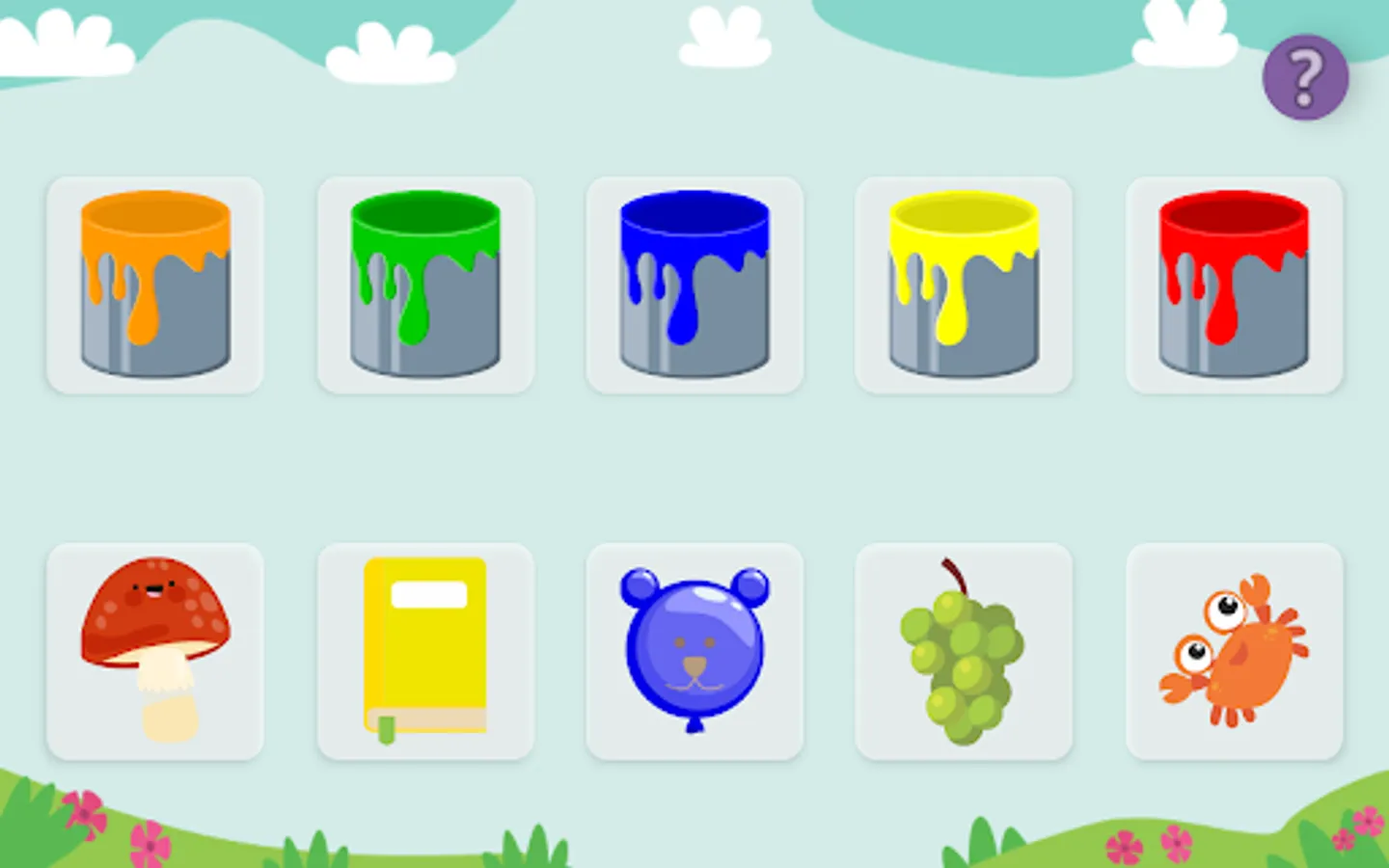
Task: Tap the orange crab card
Action: pos(1234,651)
